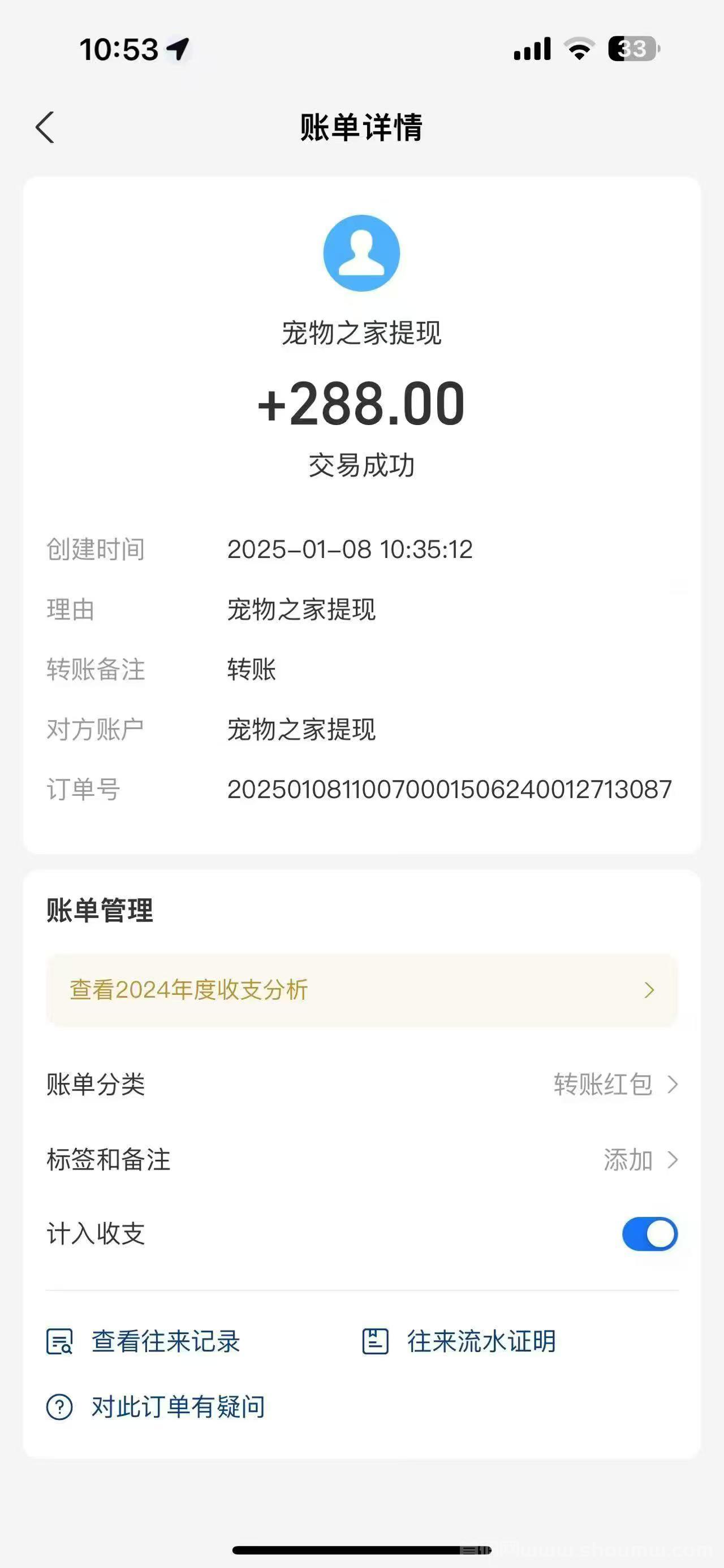This screenshot has height=1568, width=724.
Task: Tap 对此订单有疑问 help link
Action: [156, 1407]
